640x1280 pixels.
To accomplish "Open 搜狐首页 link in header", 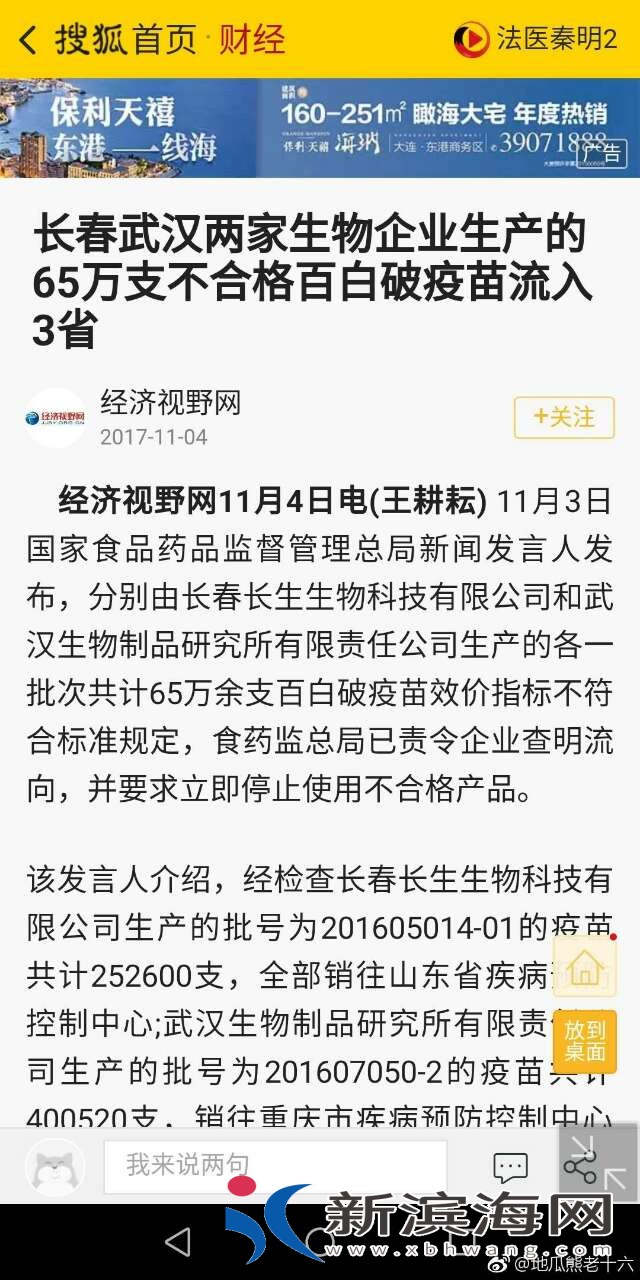I will coord(127,40).
